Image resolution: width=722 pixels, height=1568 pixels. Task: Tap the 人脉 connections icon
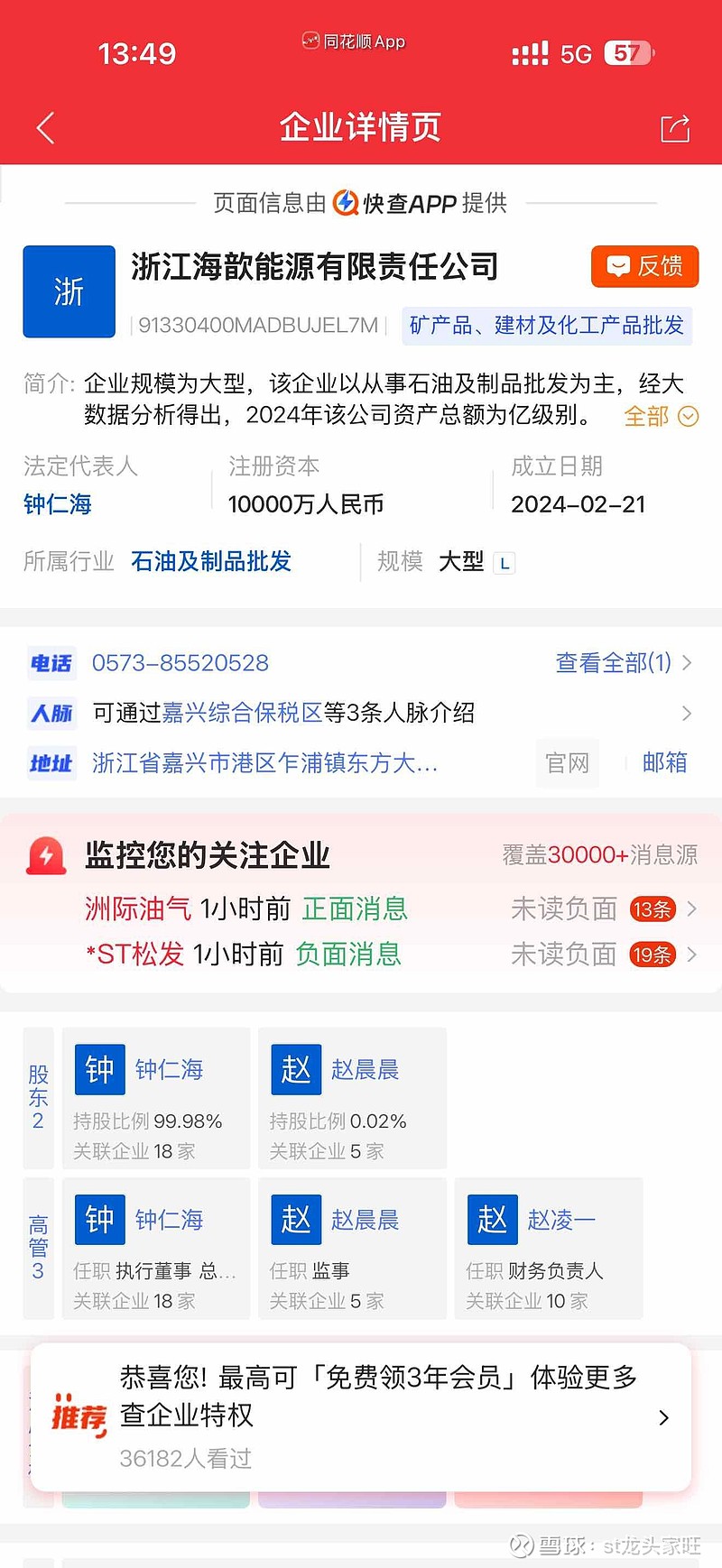tap(51, 713)
